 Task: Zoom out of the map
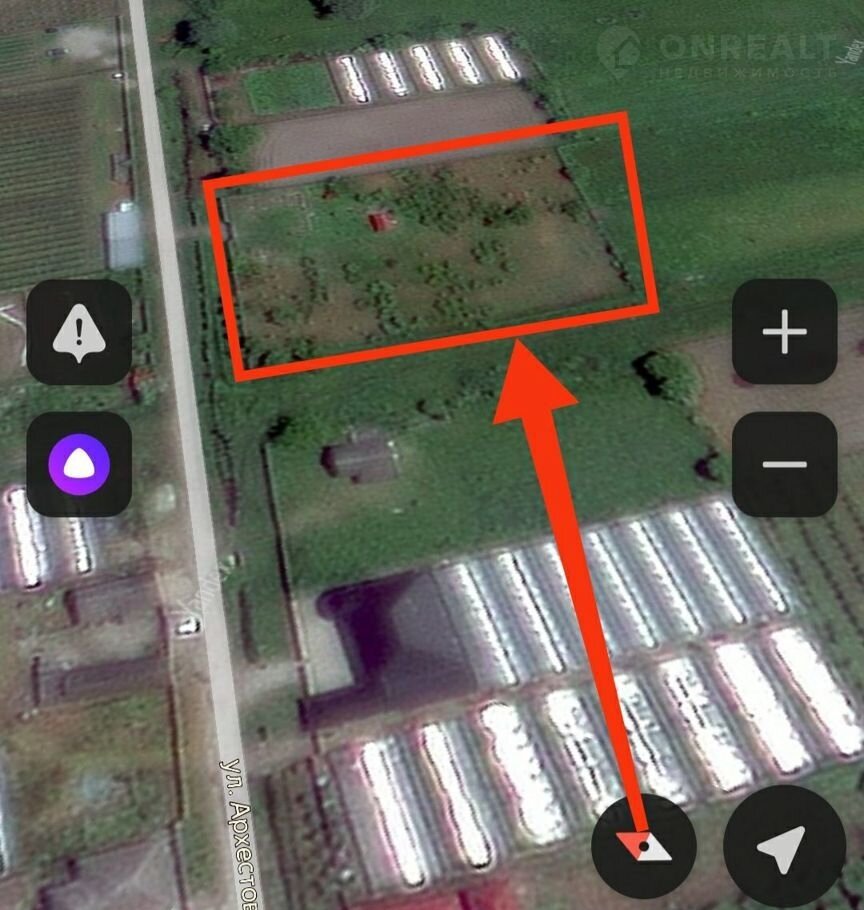(784, 464)
